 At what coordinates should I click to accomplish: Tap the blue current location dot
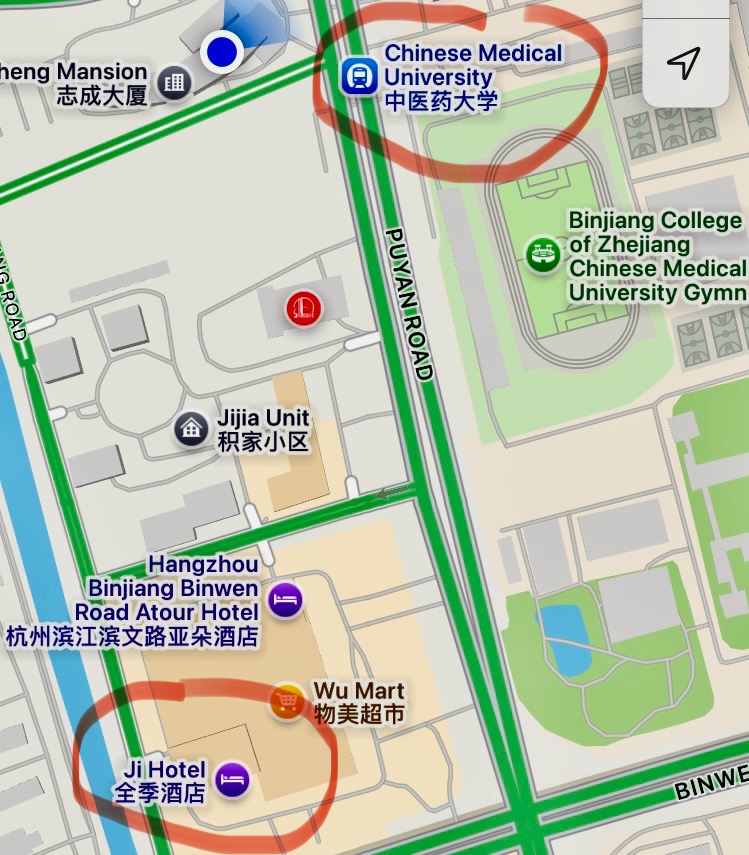tap(222, 50)
